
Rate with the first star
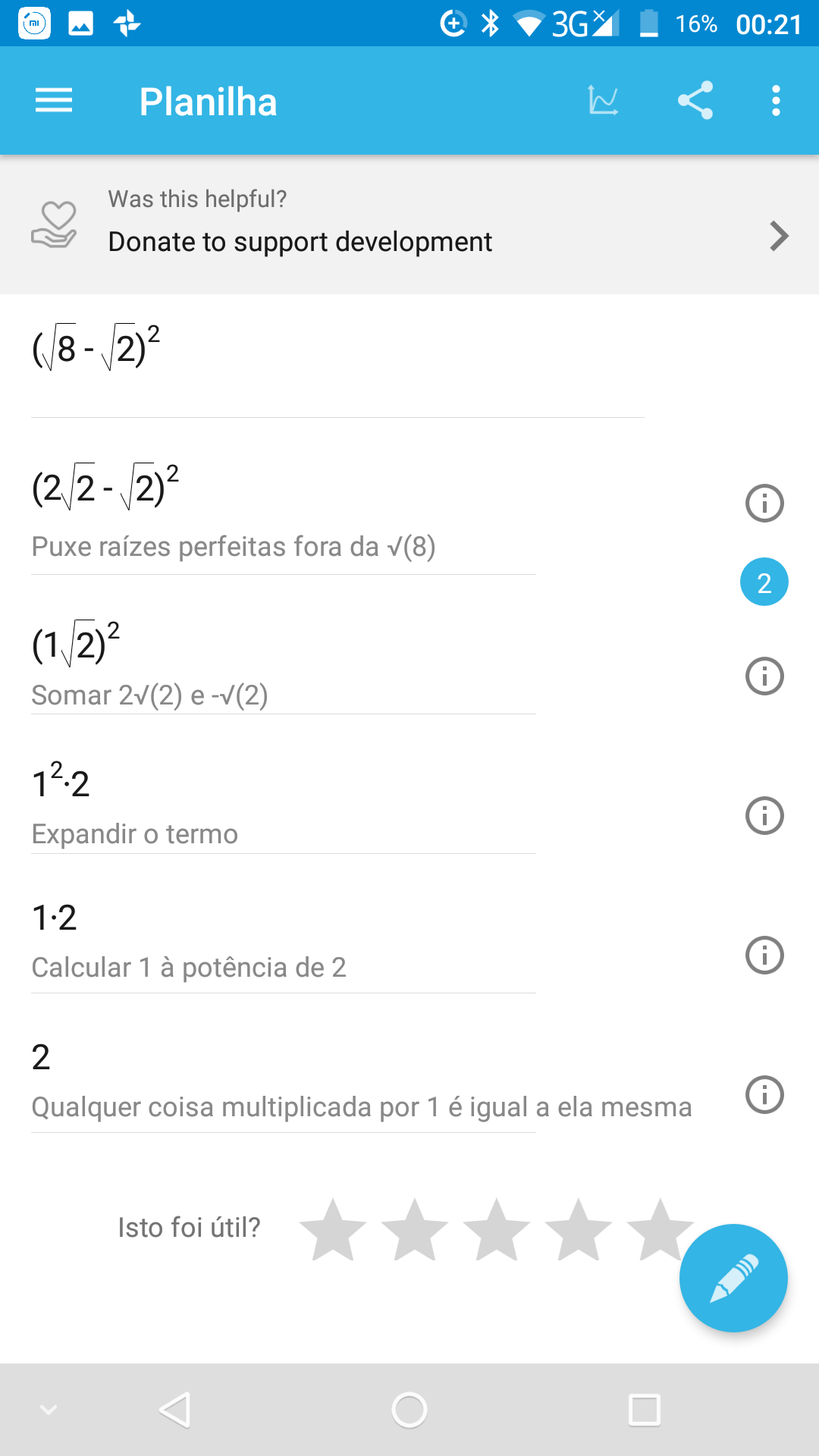[x=333, y=1229]
